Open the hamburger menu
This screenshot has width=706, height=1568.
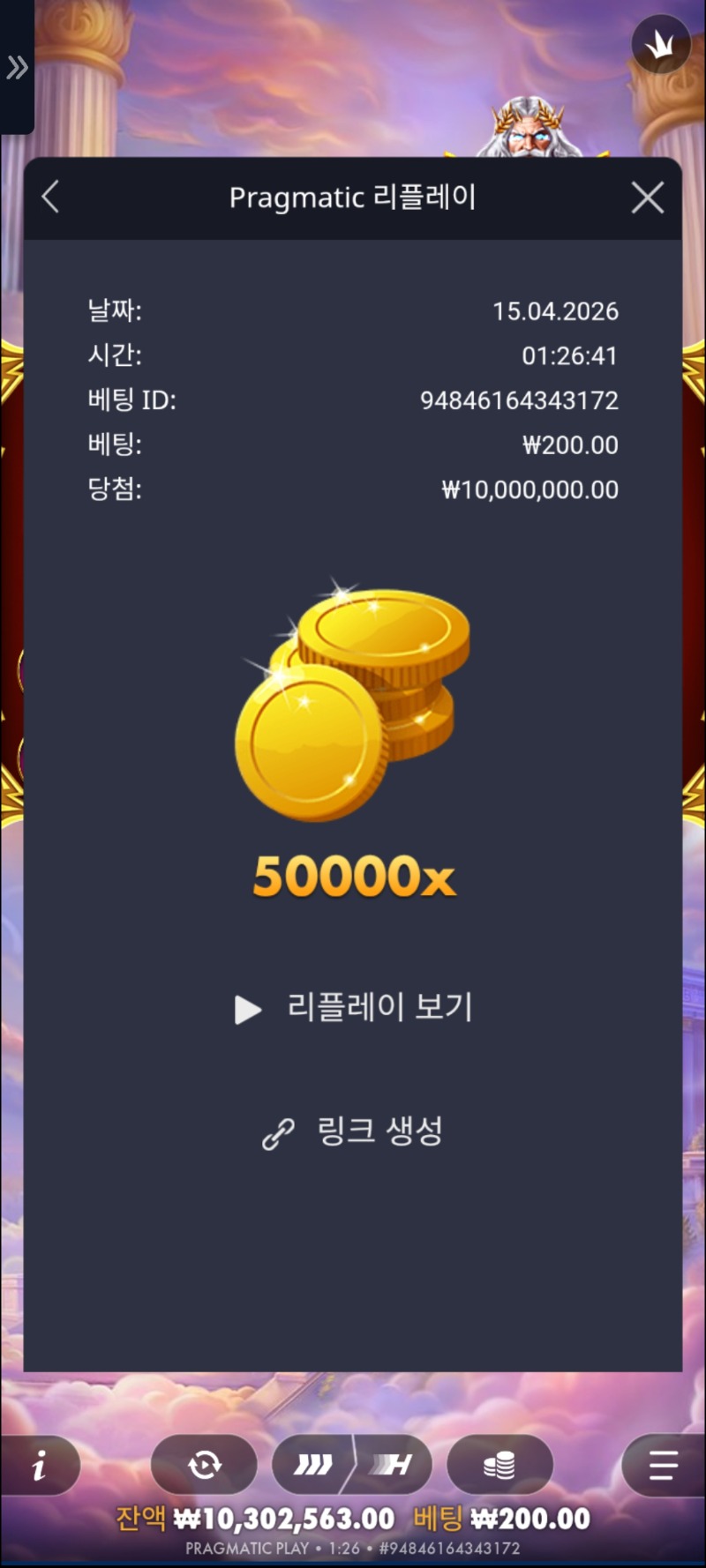(662, 1466)
